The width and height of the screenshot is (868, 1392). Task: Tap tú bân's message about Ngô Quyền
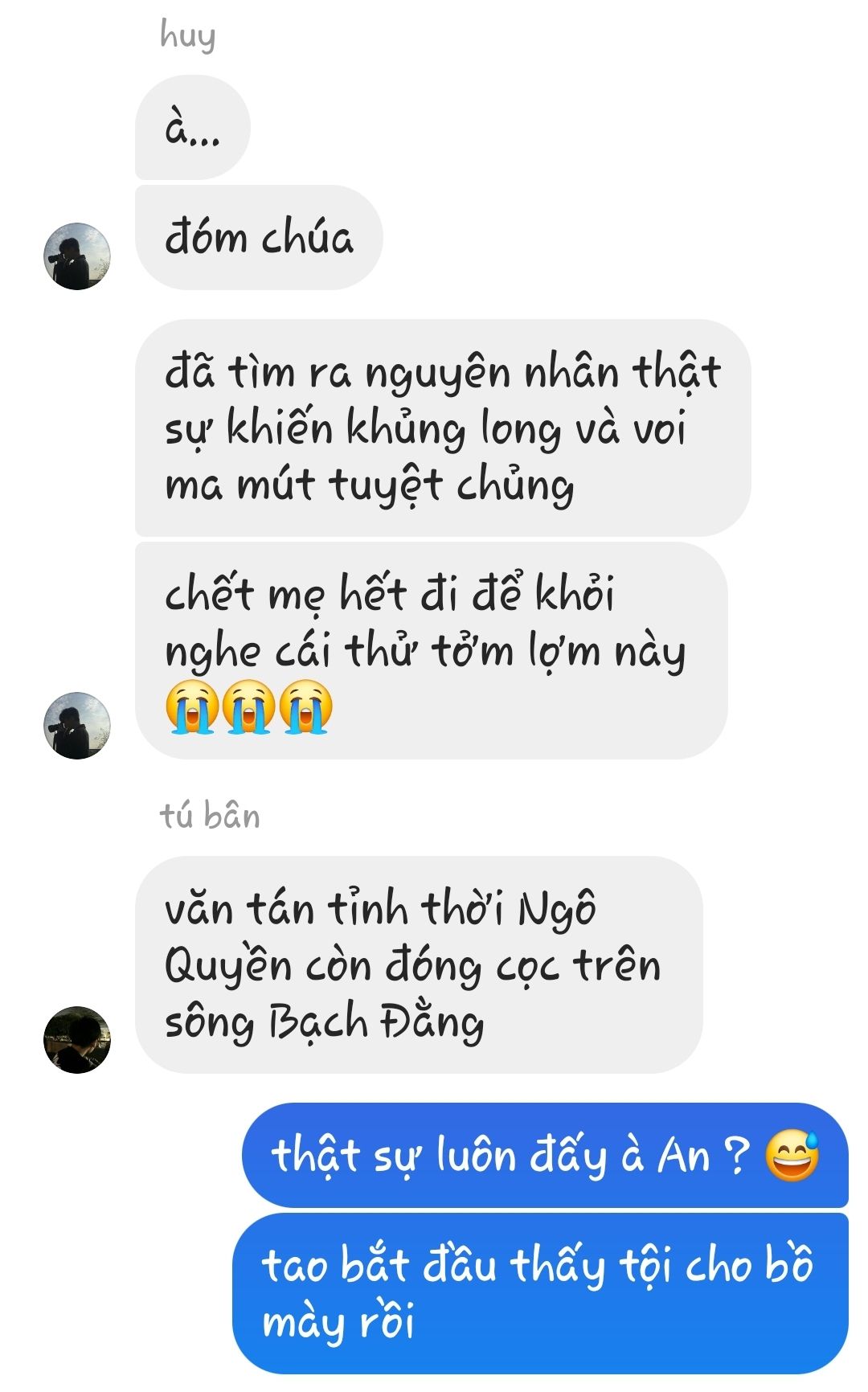coord(418,964)
